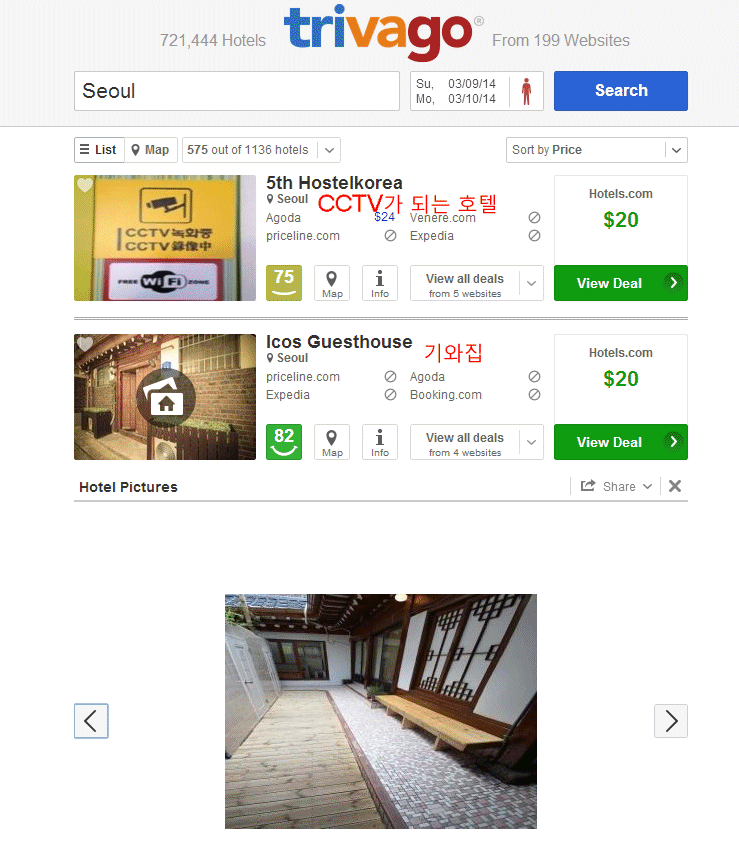View the $20 deal for Icos Guesthouse
This screenshot has height=856, width=739.
[x=620, y=442]
